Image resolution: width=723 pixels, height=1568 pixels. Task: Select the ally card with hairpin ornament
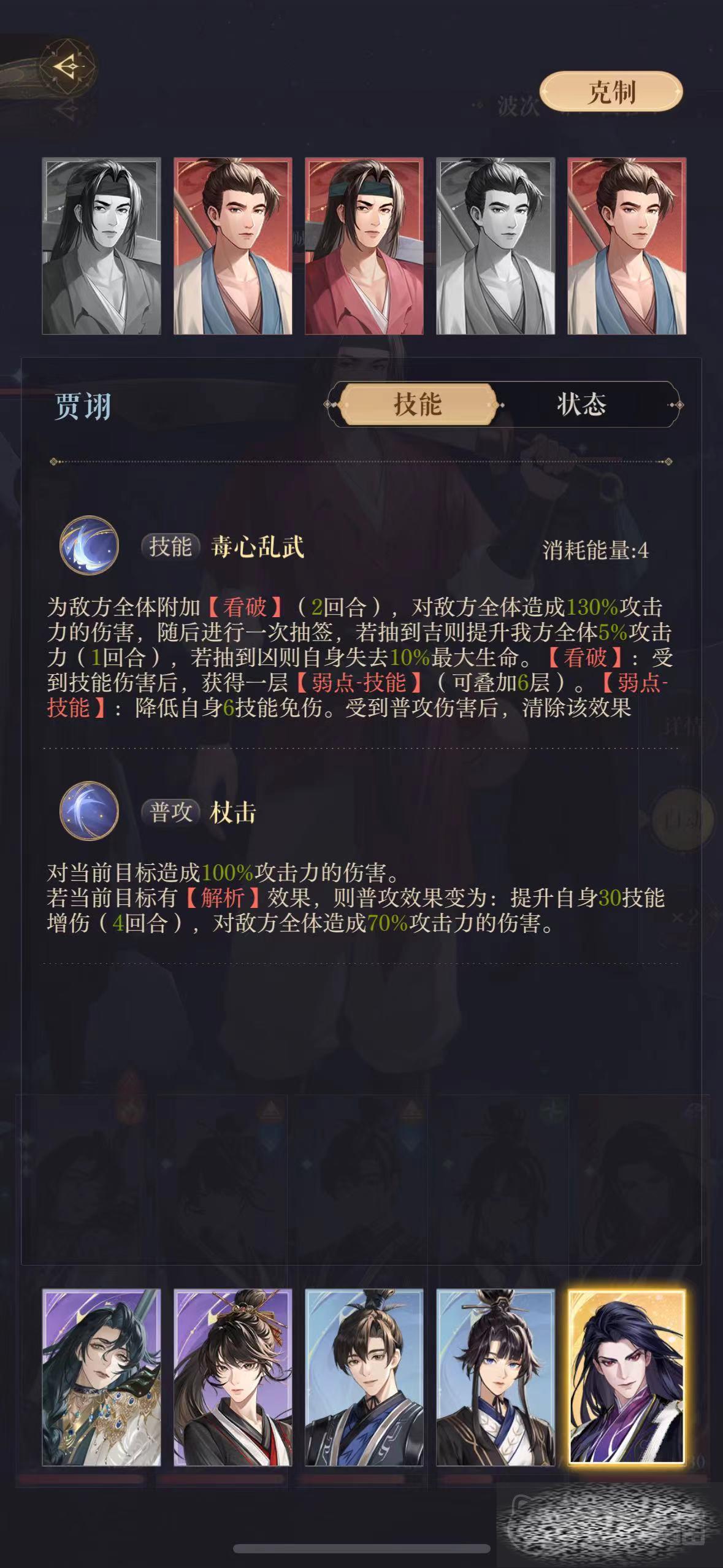pos(233,1377)
